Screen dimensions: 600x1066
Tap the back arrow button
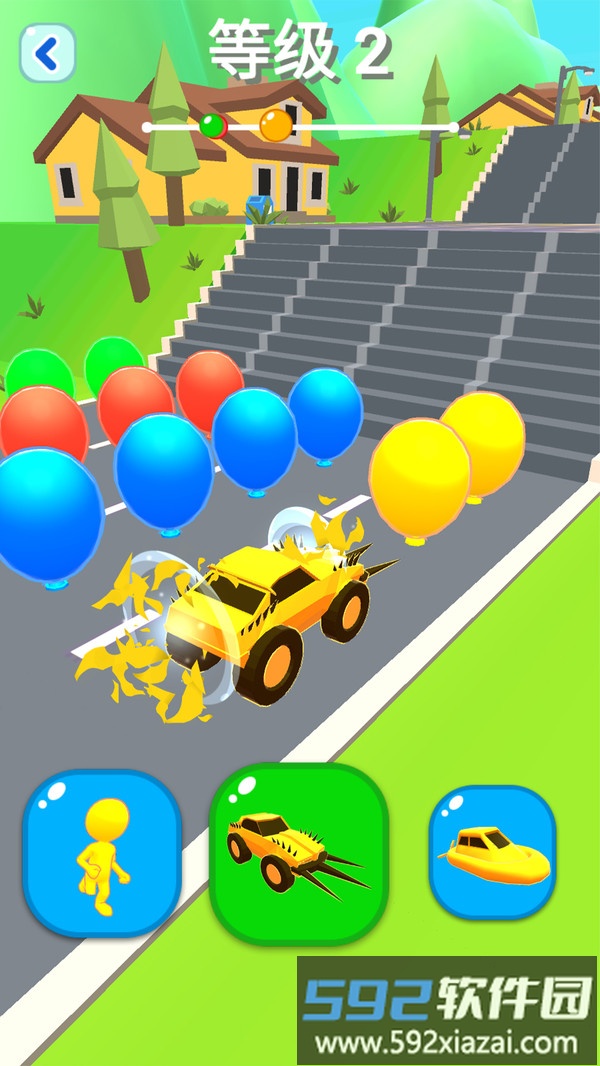point(47,53)
